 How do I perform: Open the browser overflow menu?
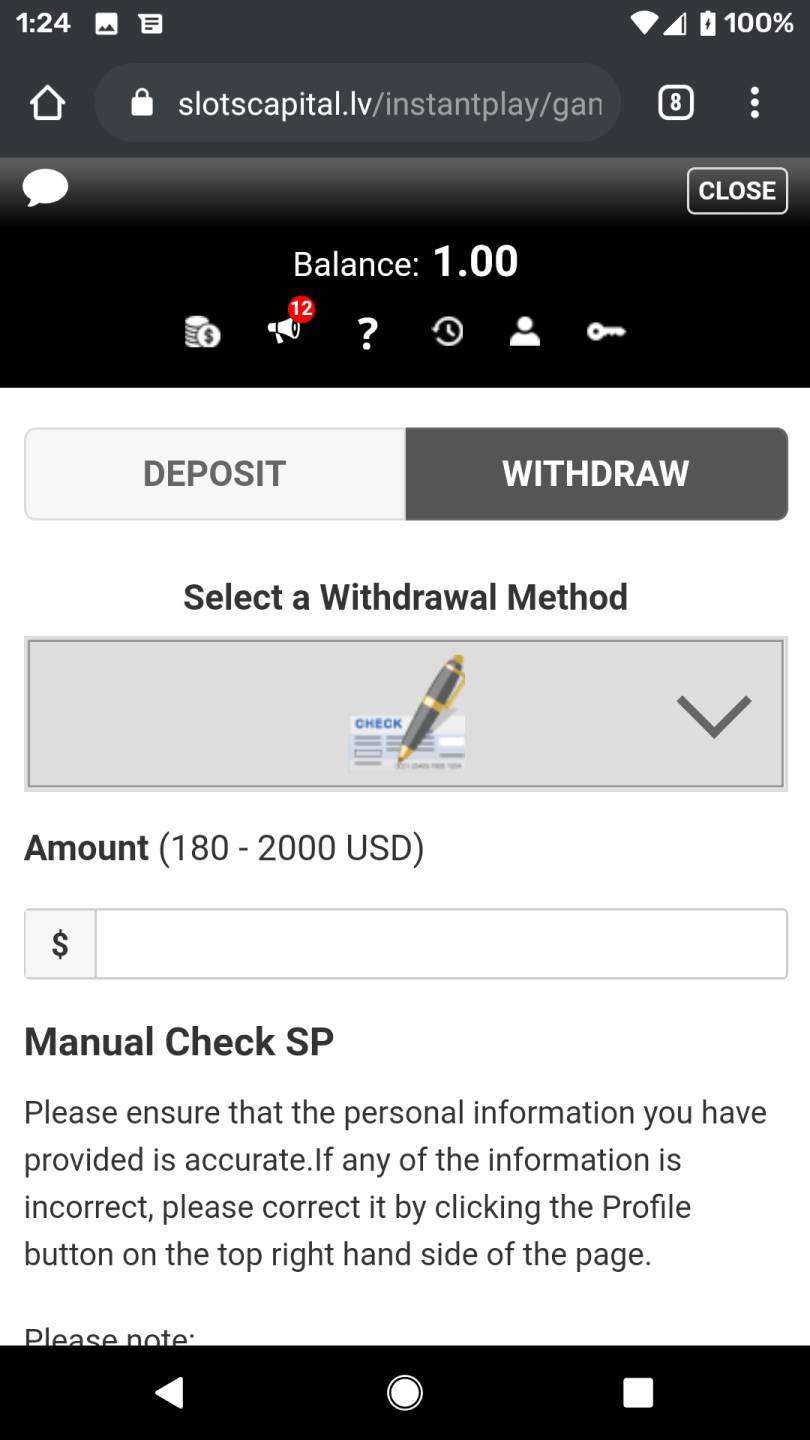[x=754, y=103]
